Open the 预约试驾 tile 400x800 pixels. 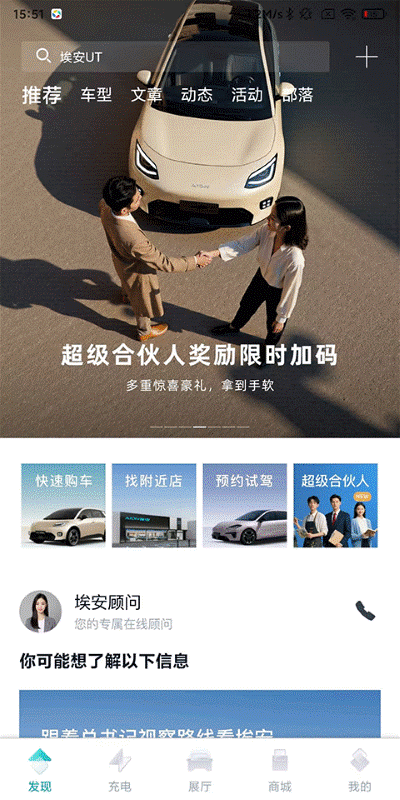tap(245, 505)
